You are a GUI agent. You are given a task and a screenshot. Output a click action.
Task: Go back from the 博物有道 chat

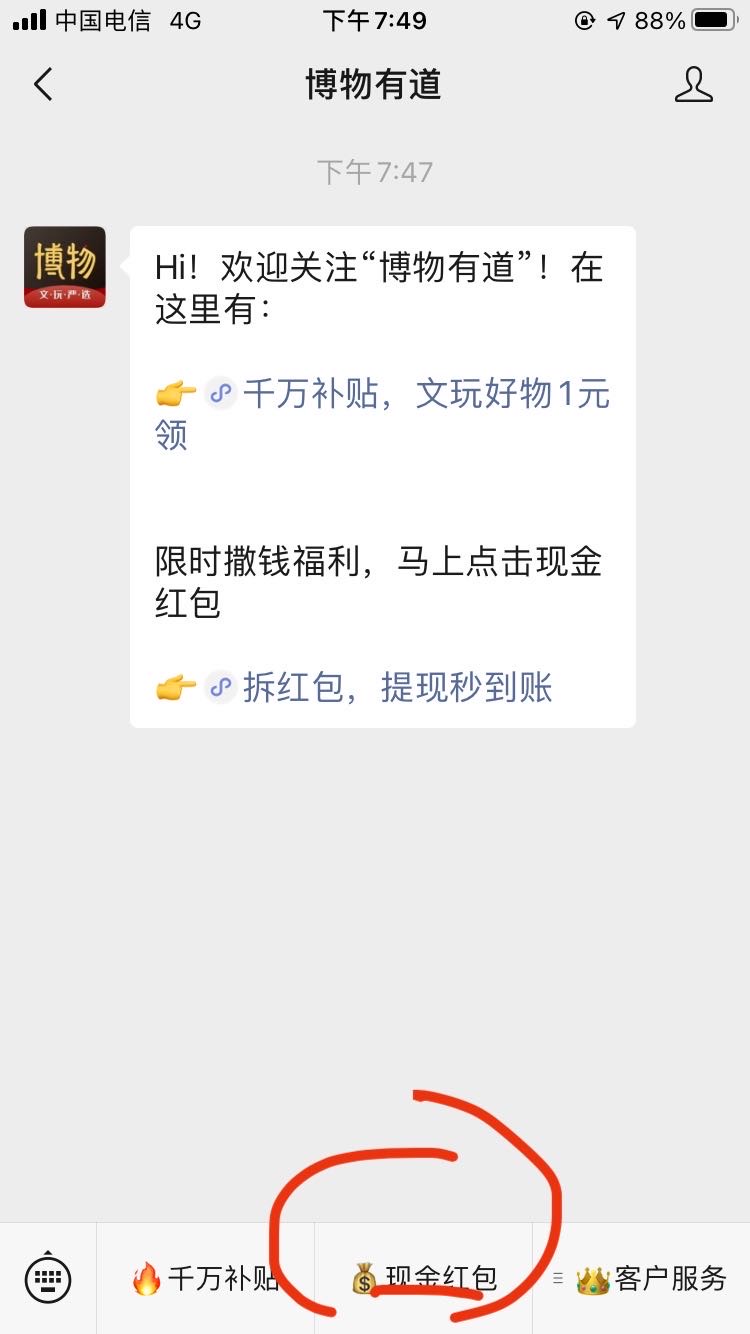click(43, 85)
